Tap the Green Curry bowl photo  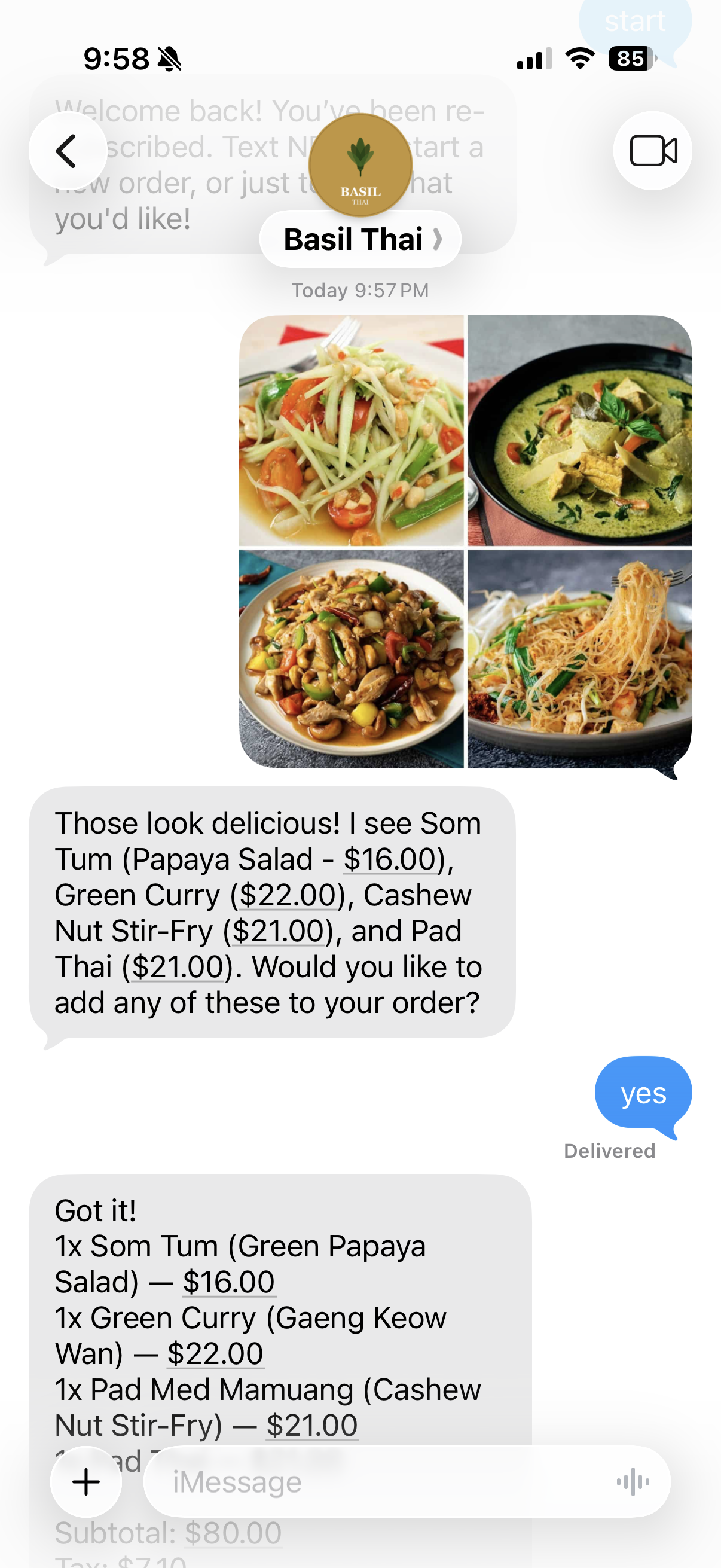[x=581, y=432]
